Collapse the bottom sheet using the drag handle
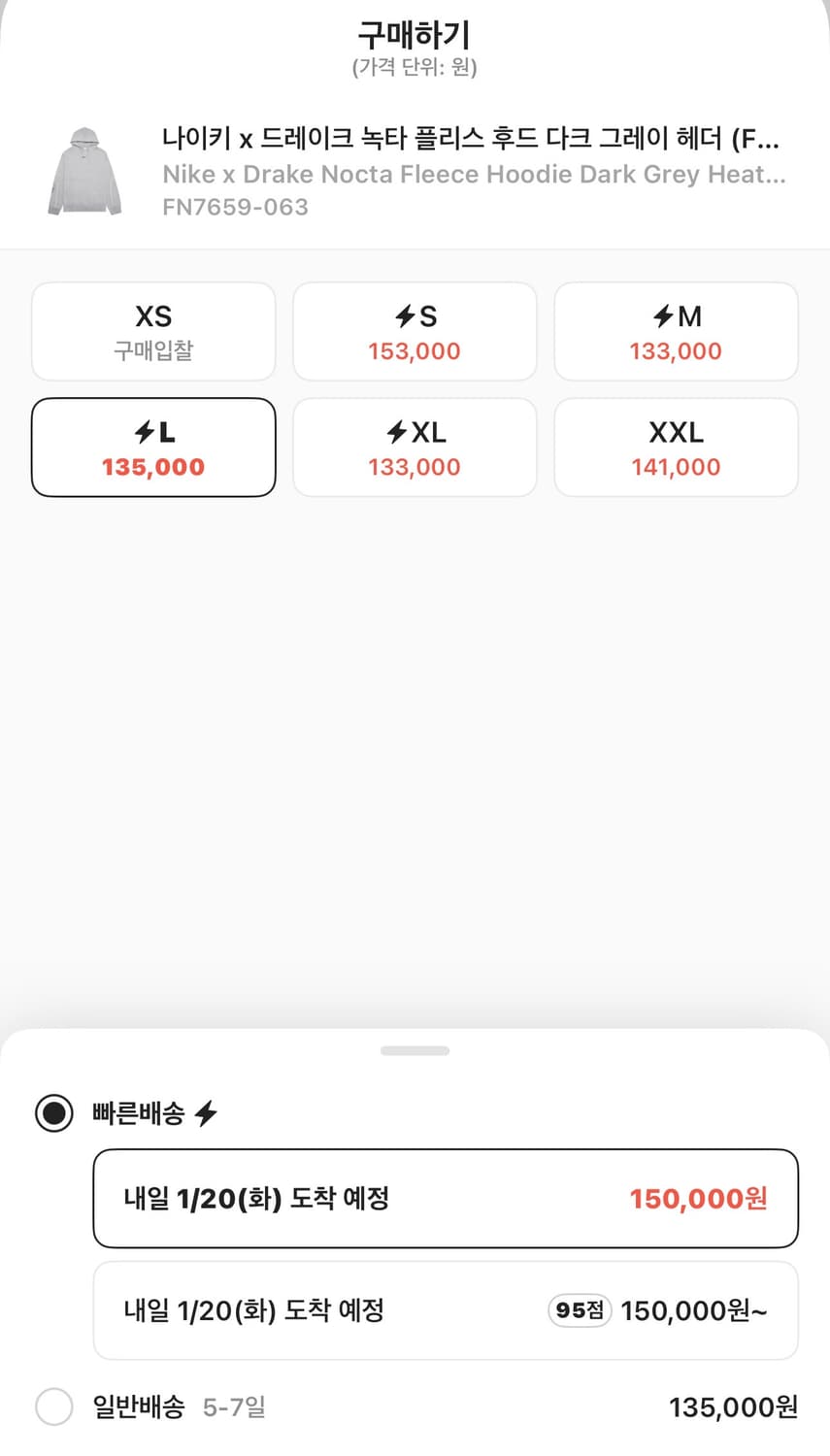The height and width of the screenshot is (1456, 830). coord(415,1050)
